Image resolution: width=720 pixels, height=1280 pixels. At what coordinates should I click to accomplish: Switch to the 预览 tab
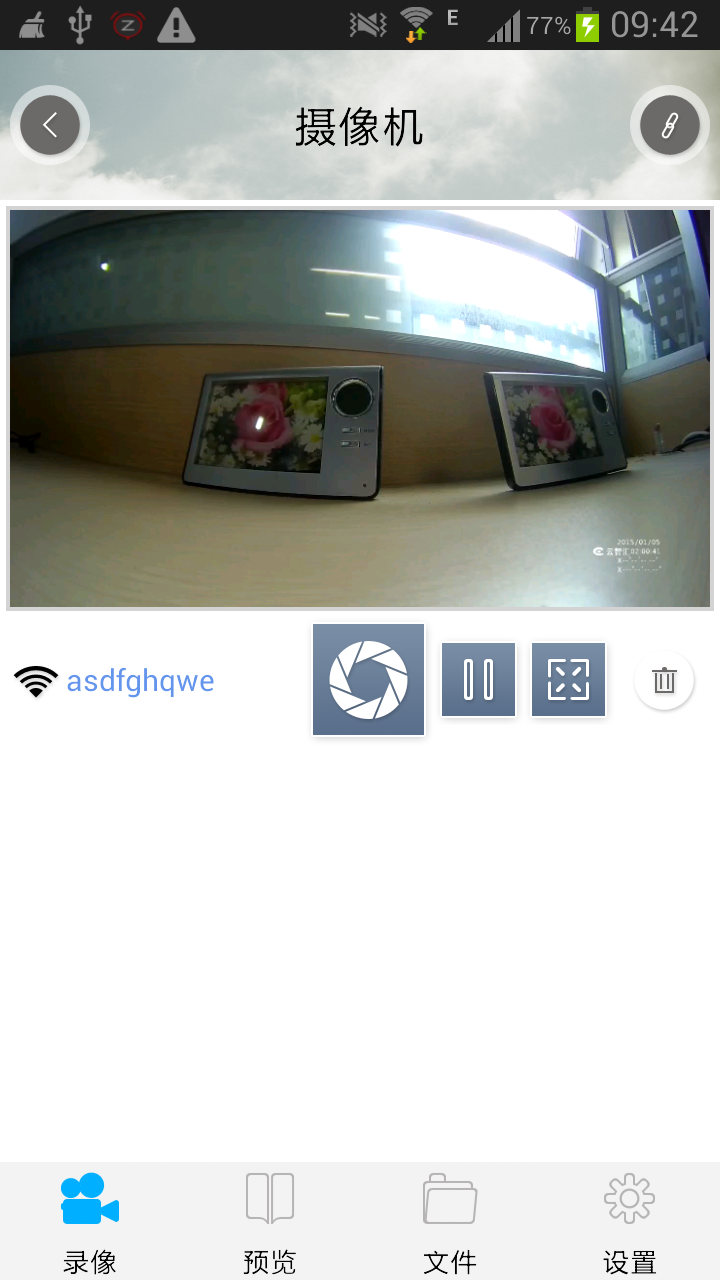[x=270, y=1222]
